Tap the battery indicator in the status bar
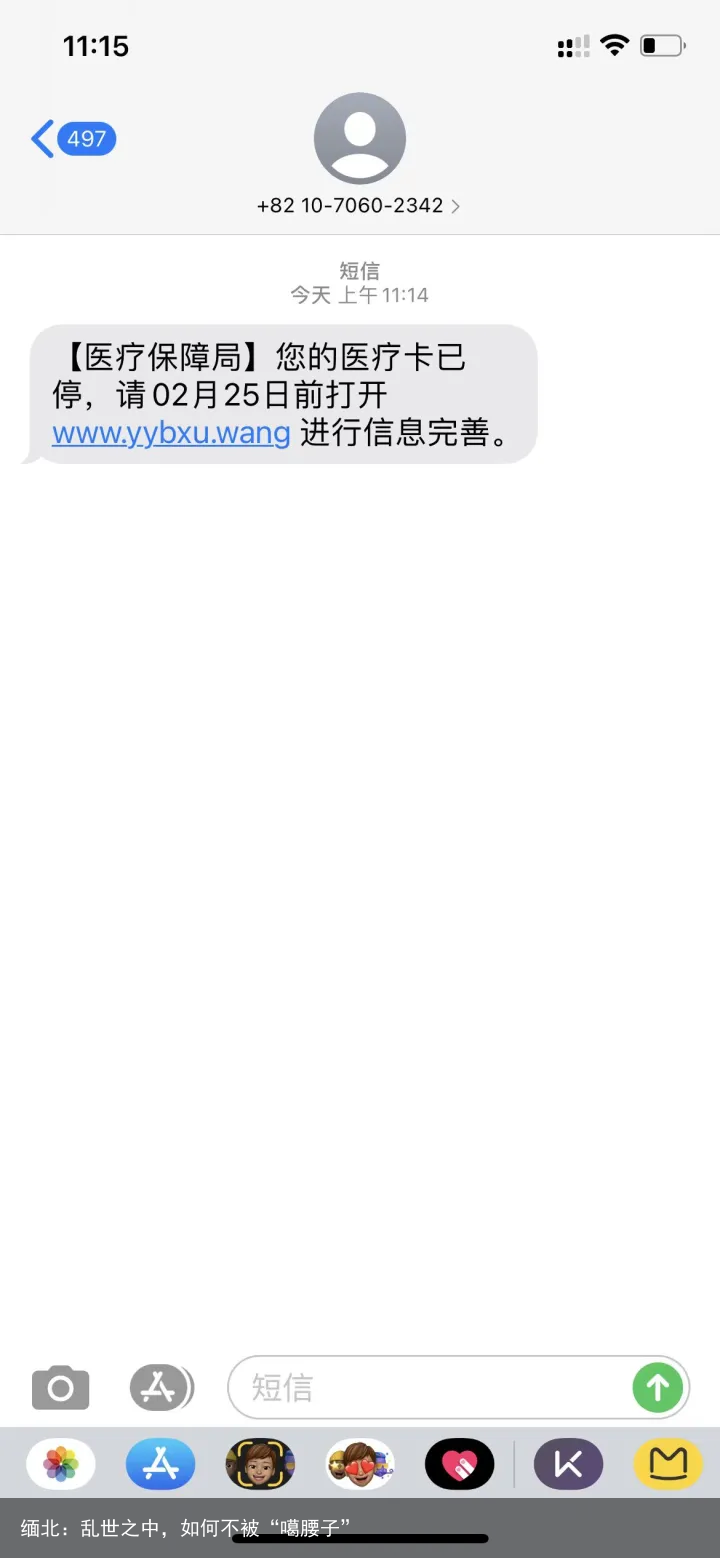Image resolution: width=720 pixels, height=1558 pixels. pyautogui.click(x=662, y=45)
